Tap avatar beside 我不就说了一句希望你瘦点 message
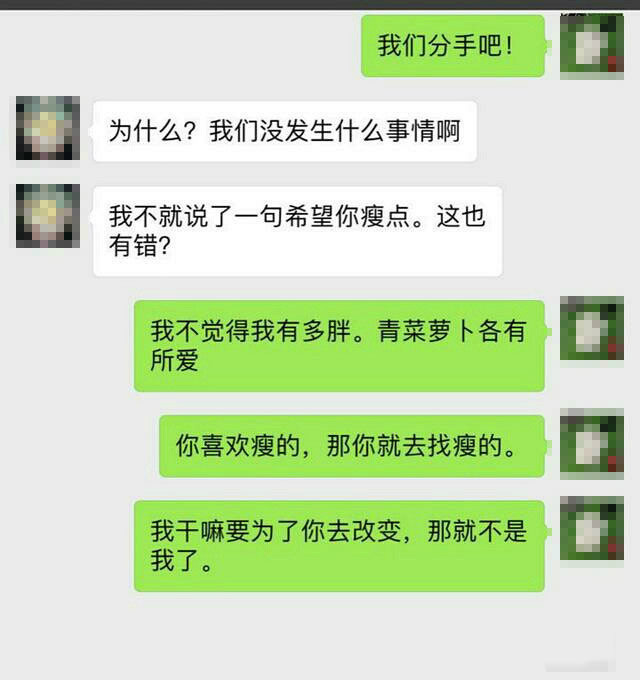 click(x=47, y=215)
